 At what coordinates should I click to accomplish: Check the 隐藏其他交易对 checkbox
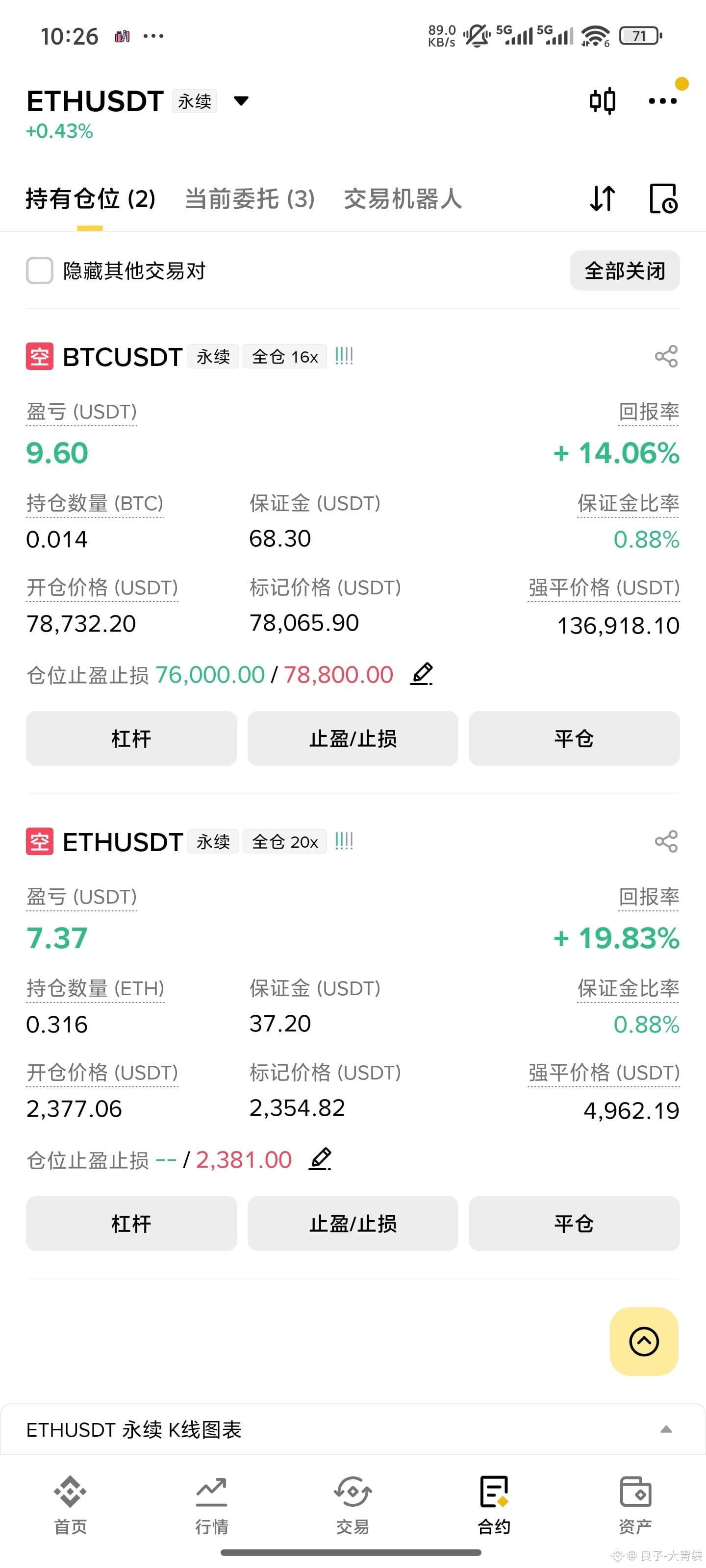(x=40, y=270)
